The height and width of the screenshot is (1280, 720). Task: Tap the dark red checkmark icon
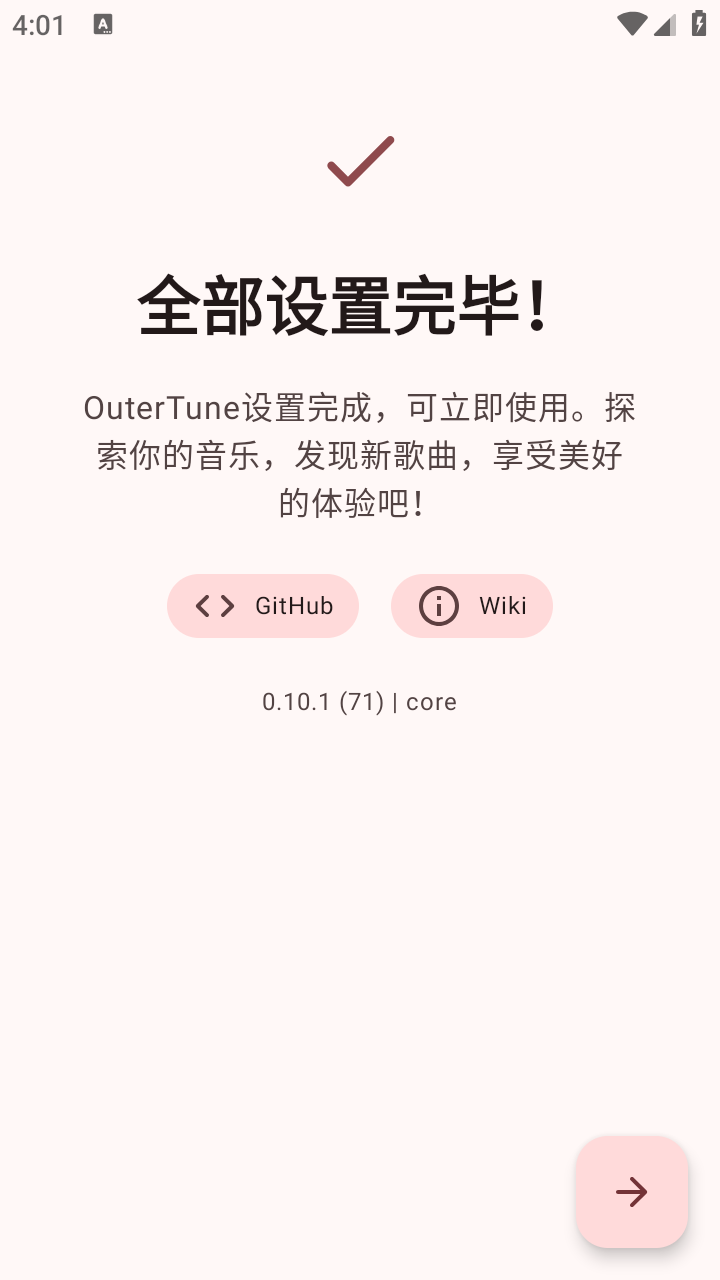coord(358,162)
